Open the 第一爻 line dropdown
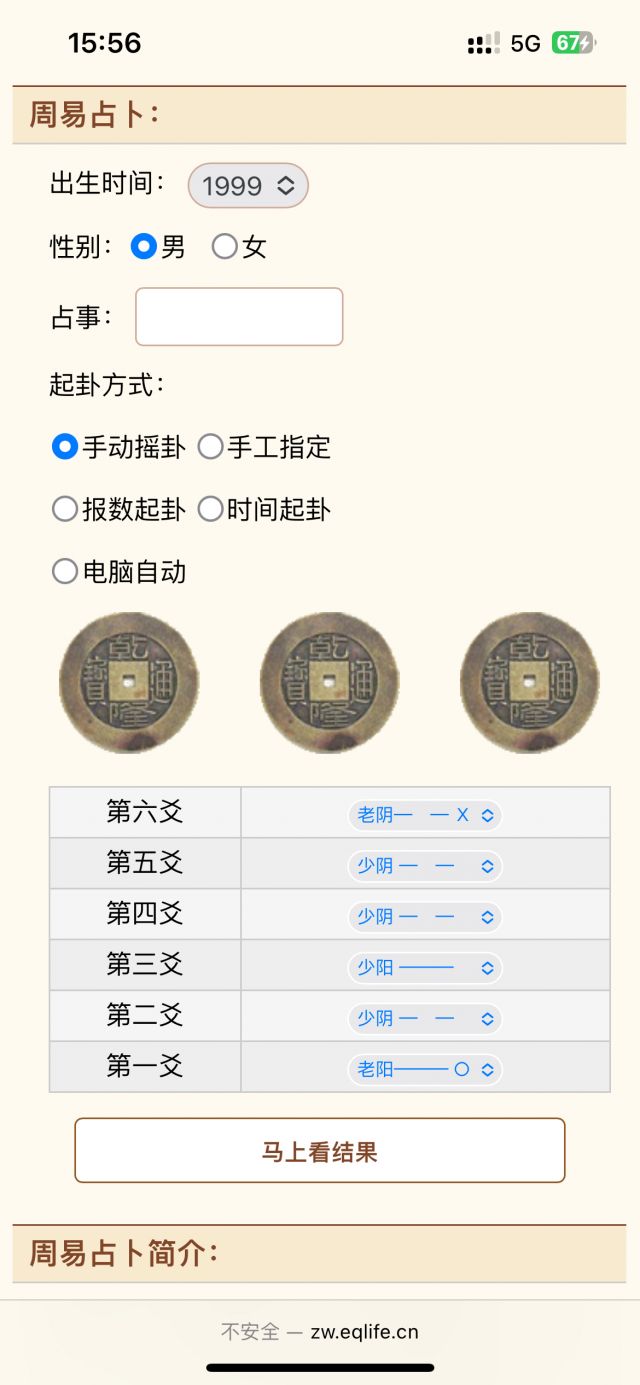The width and height of the screenshot is (640, 1385). coord(425,1069)
